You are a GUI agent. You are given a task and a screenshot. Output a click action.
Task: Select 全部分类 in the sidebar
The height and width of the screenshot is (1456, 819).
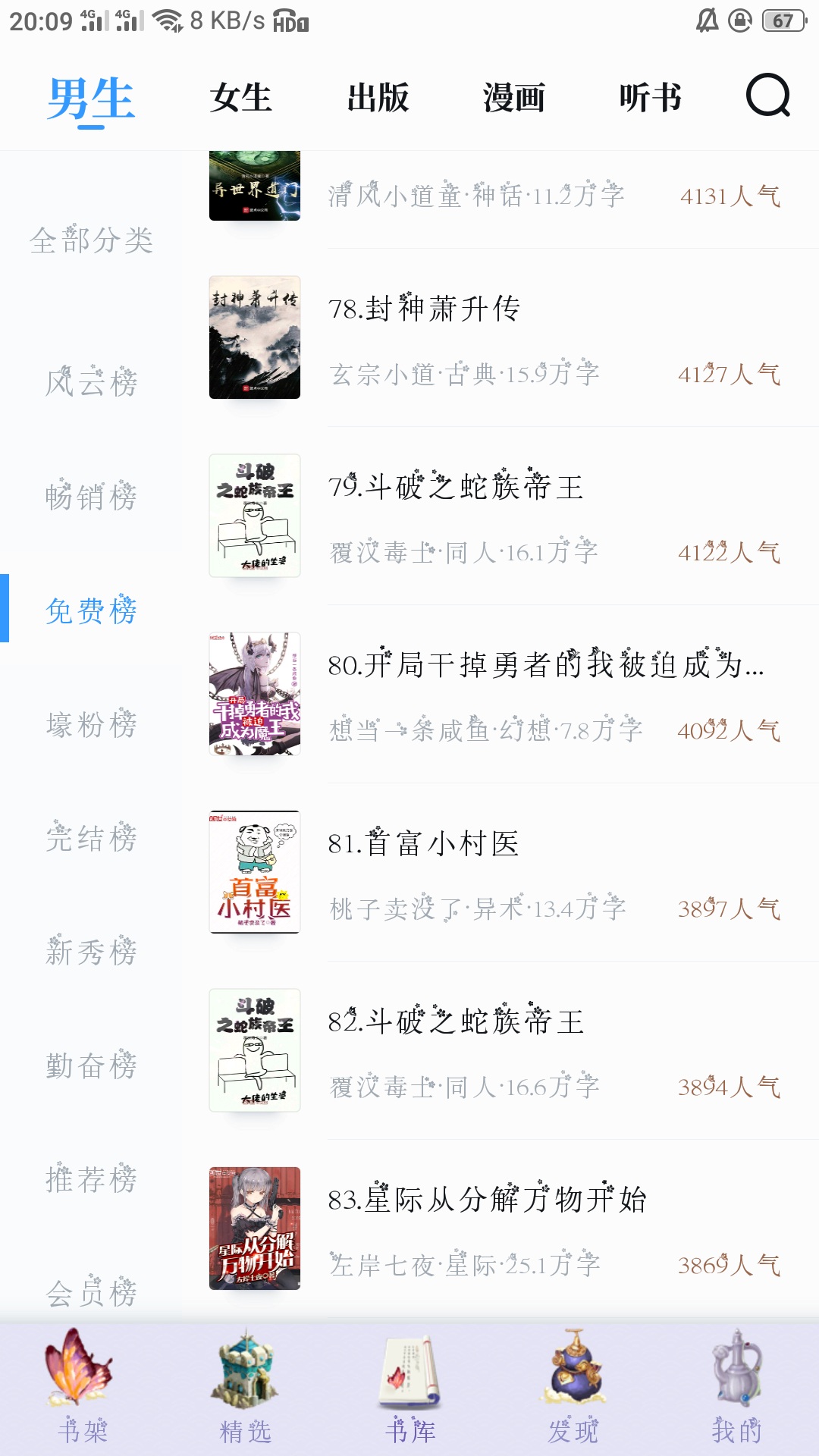91,240
